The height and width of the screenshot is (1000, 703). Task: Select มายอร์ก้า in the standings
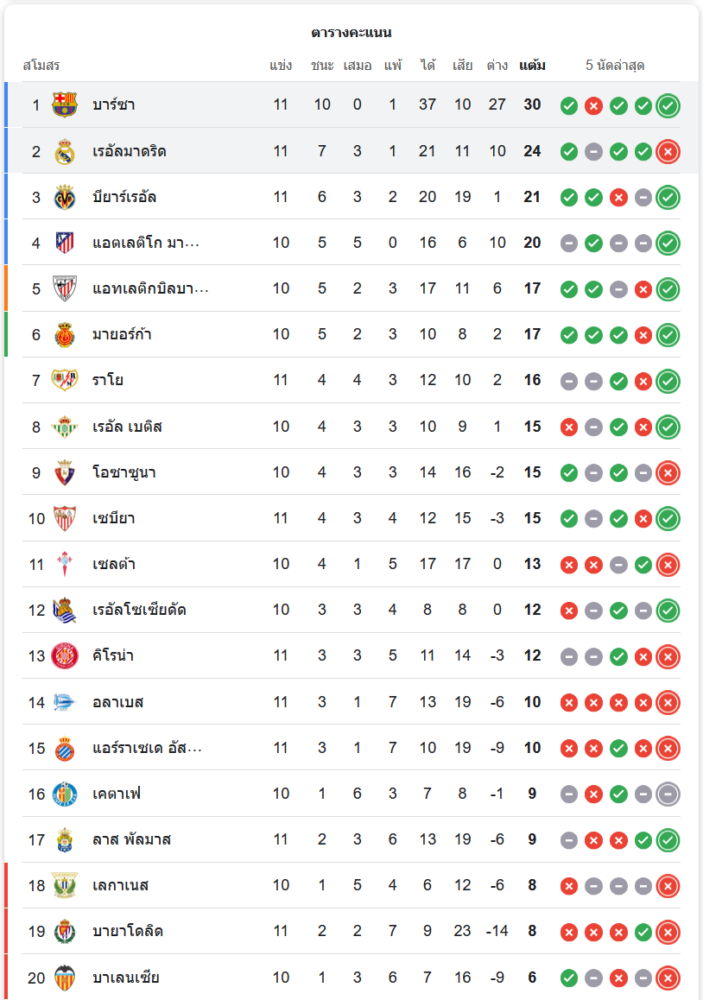[122, 335]
